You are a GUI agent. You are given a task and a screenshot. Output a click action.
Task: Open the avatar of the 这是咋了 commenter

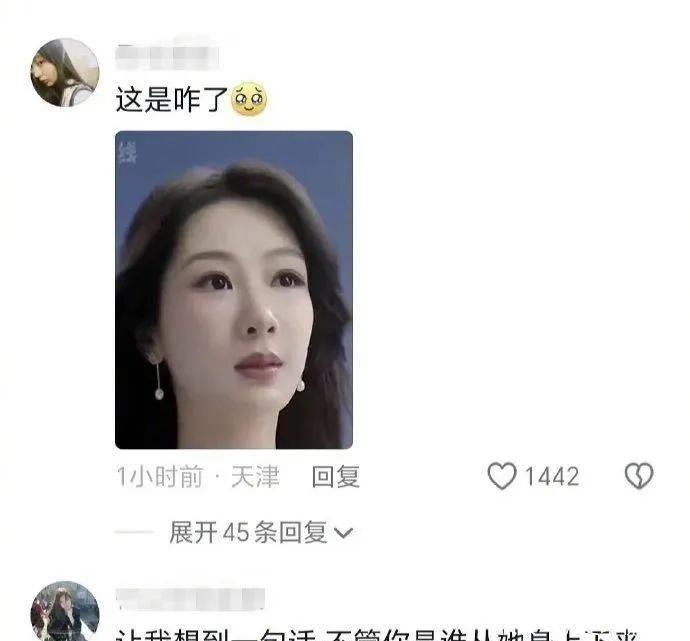65,72
